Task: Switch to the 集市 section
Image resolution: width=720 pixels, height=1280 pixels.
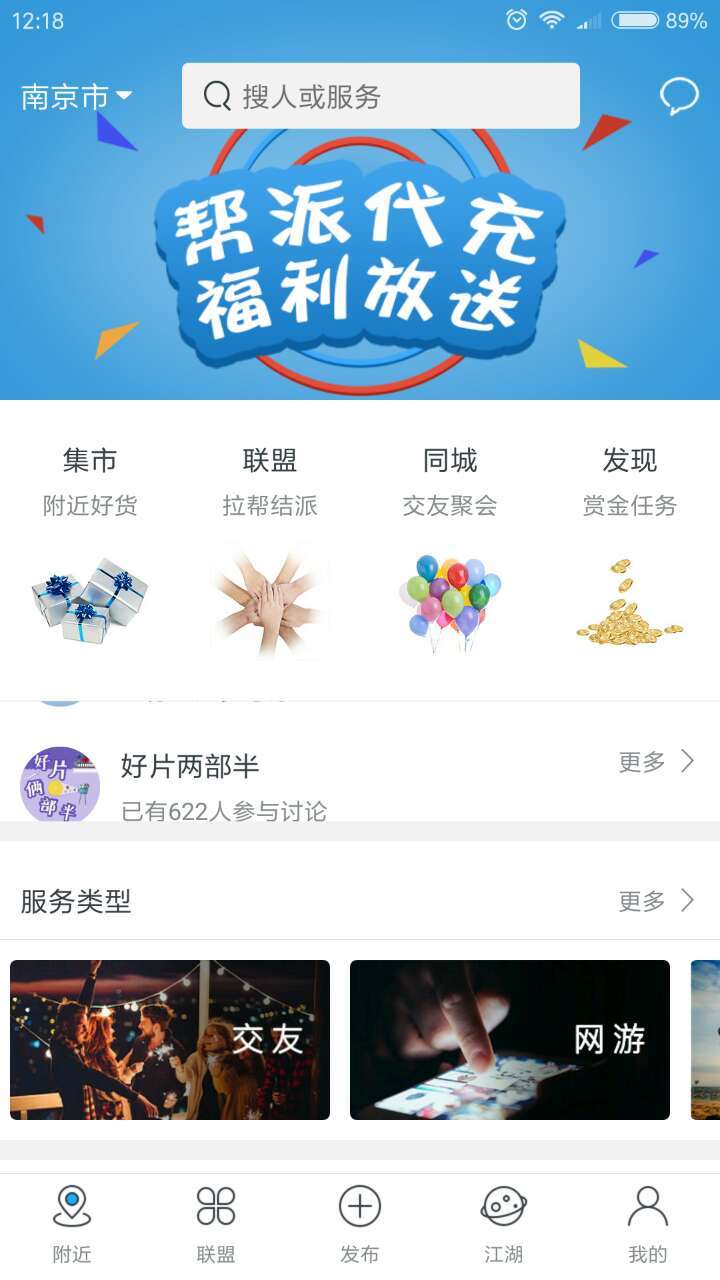Action: point(90,460)
